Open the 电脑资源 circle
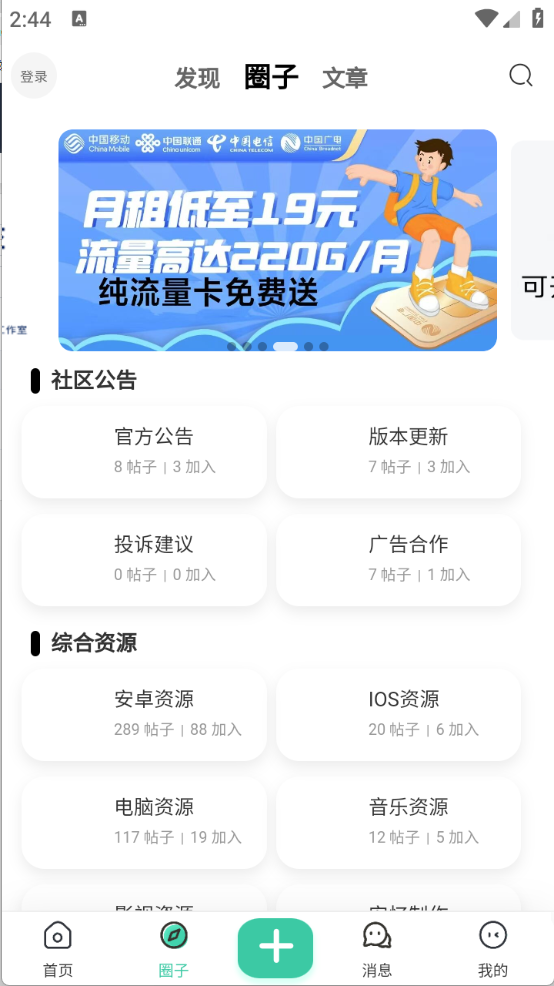The height and width of the screenshot is (986, 554). click(144, 822)
